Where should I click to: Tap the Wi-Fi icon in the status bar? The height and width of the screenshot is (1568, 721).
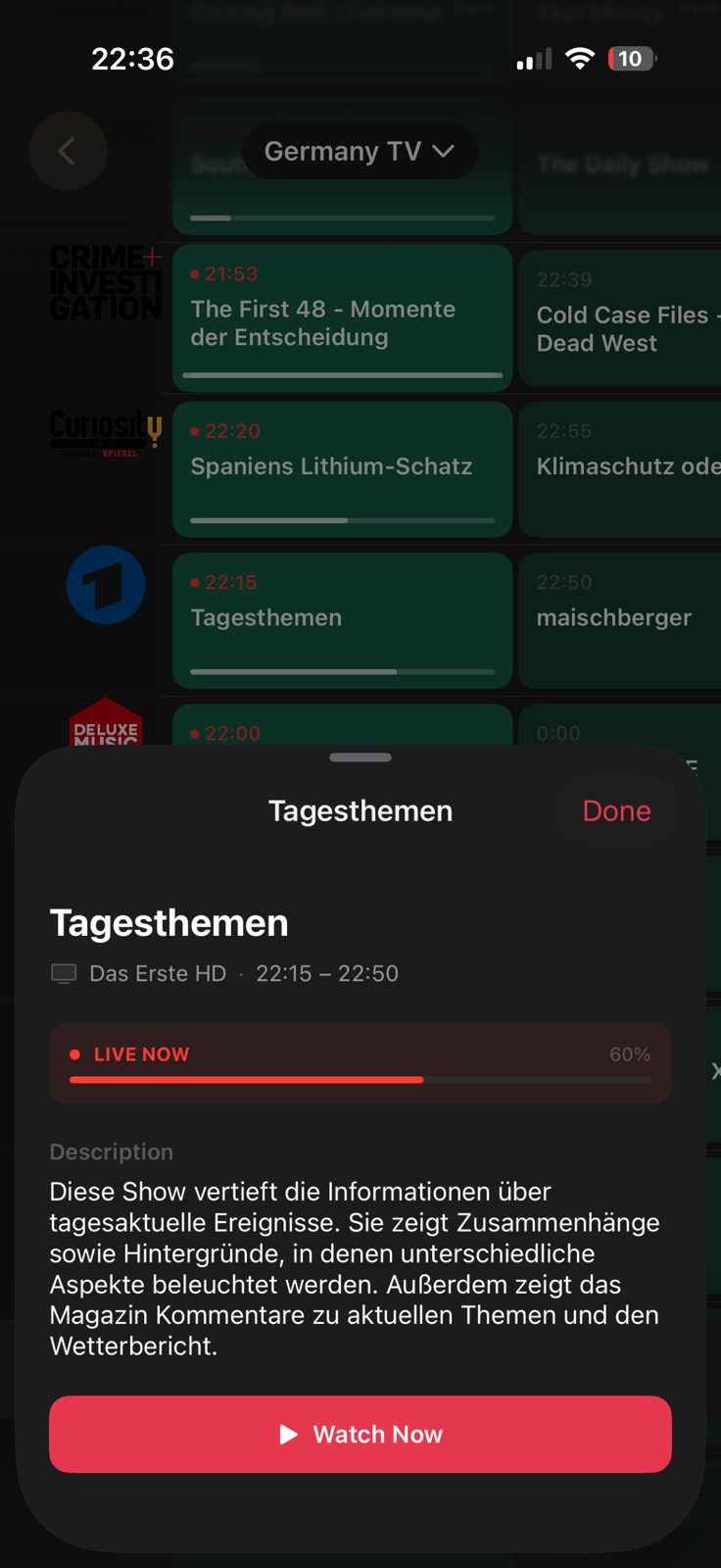coord(580,58)
